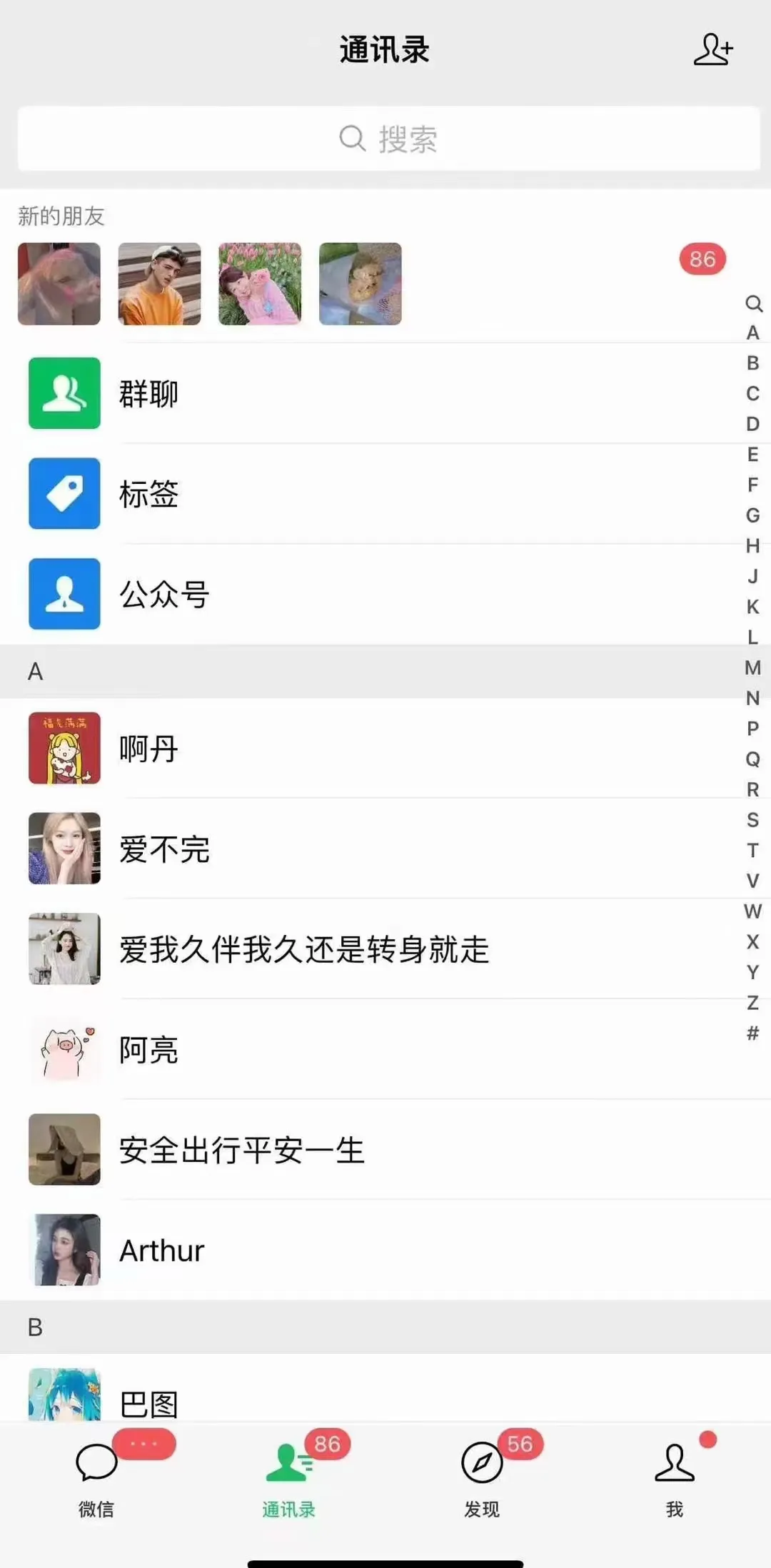771x1568 pixels.
Task: Open the 公众号 official accounts icon
Action: [x=64, y=596]
